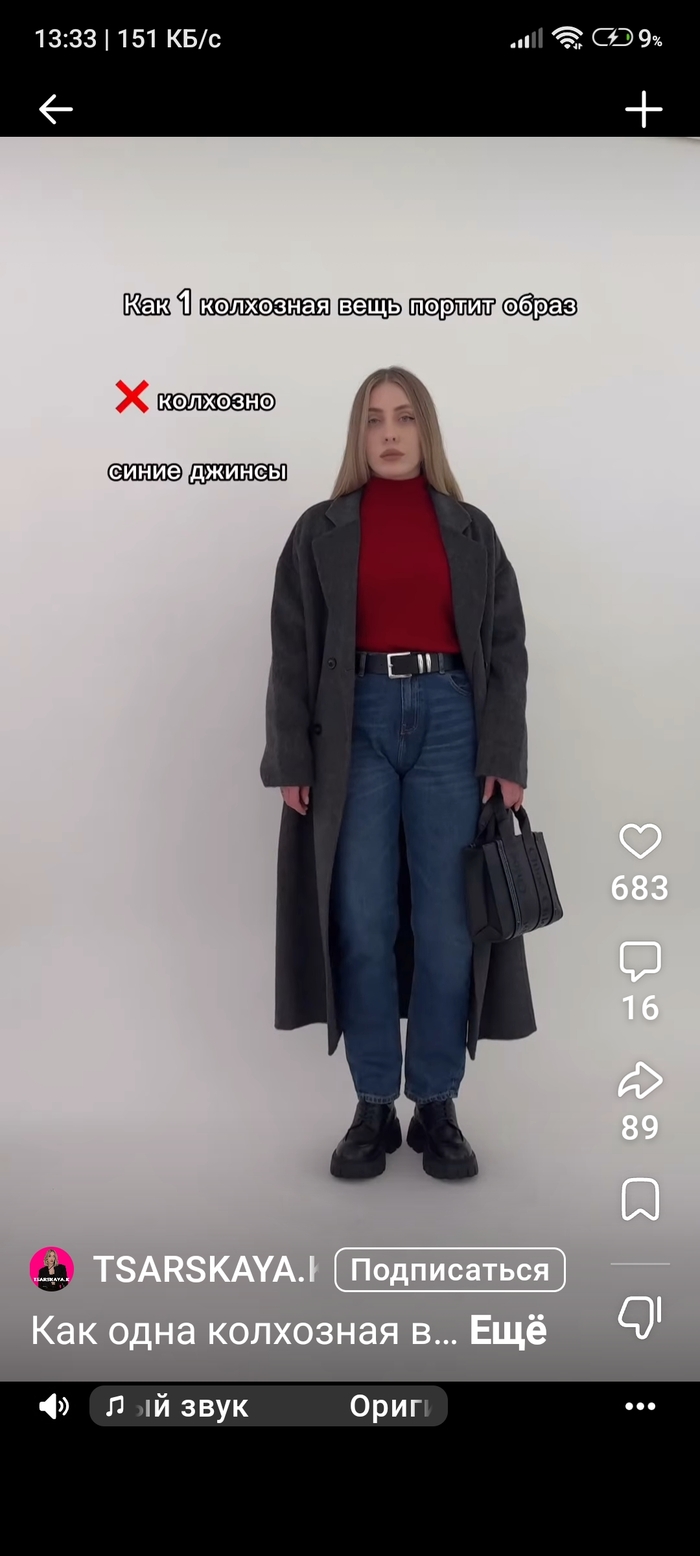Share this video via the arrow

coord(640,1082)
